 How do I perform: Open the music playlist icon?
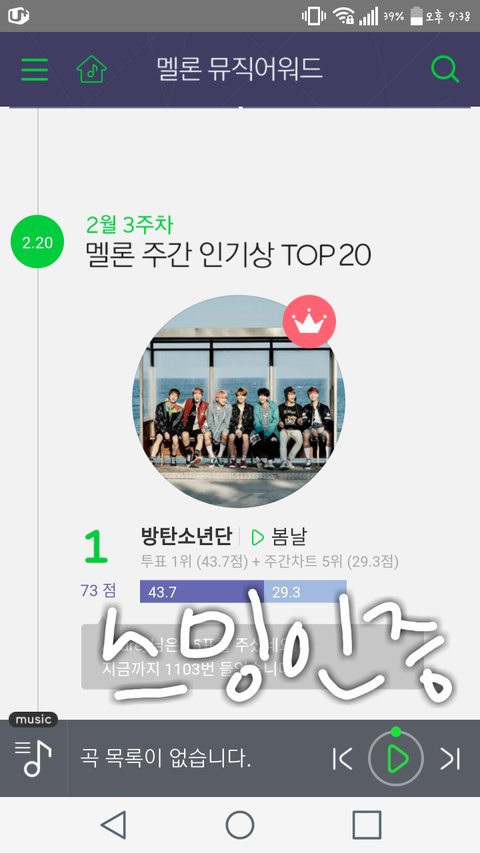pos(33,758)
